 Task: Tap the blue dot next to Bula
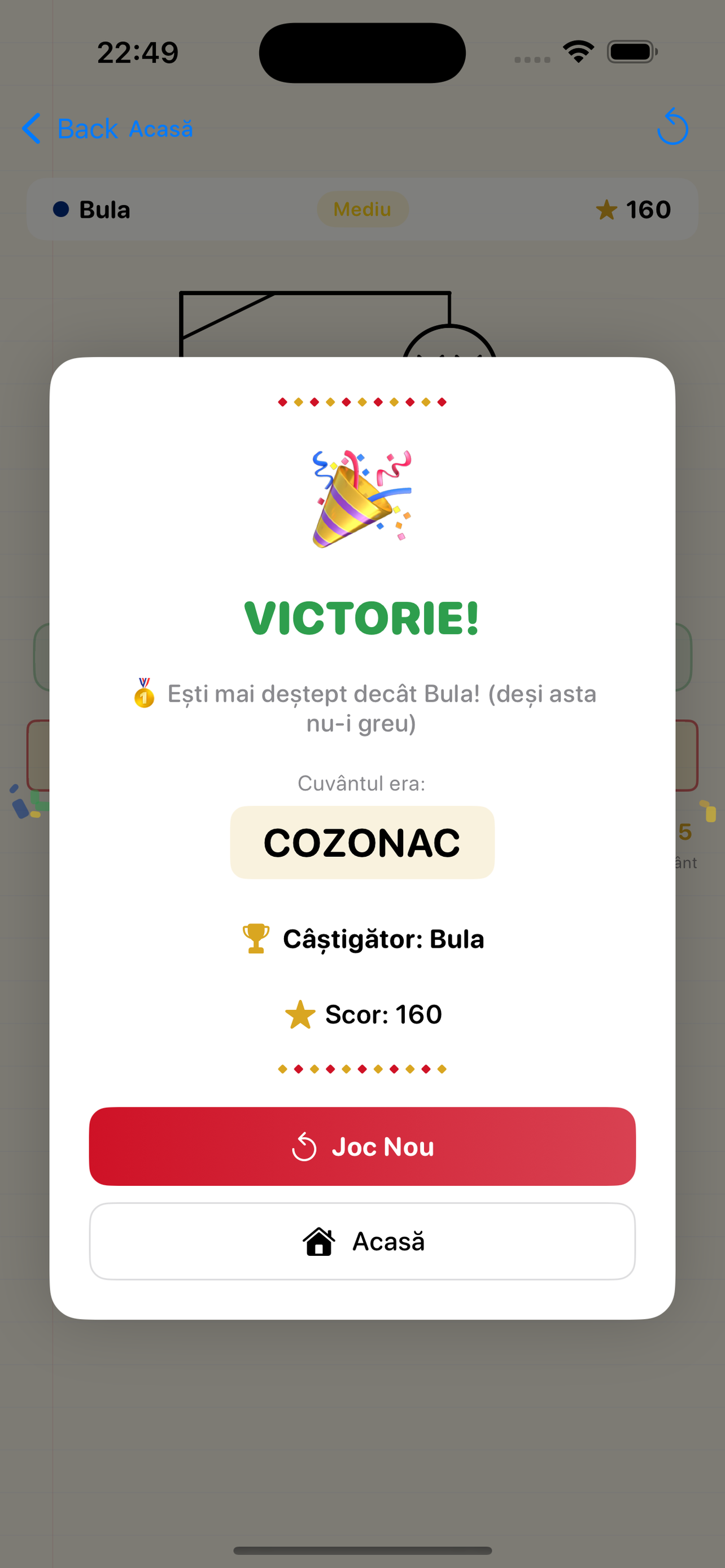pos(59,209)
